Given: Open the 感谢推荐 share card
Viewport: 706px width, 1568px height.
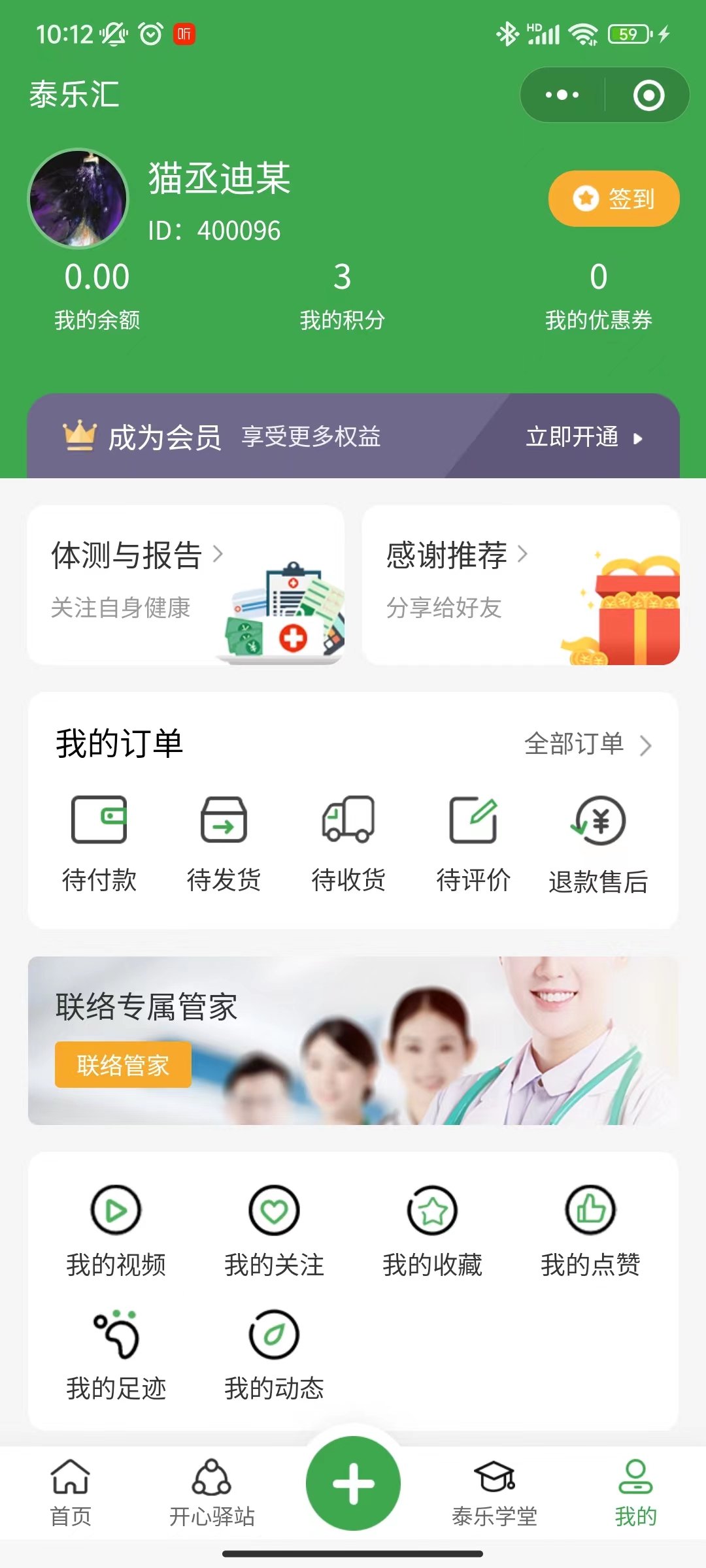Looking at the screenshot, I should coord(520,585).
